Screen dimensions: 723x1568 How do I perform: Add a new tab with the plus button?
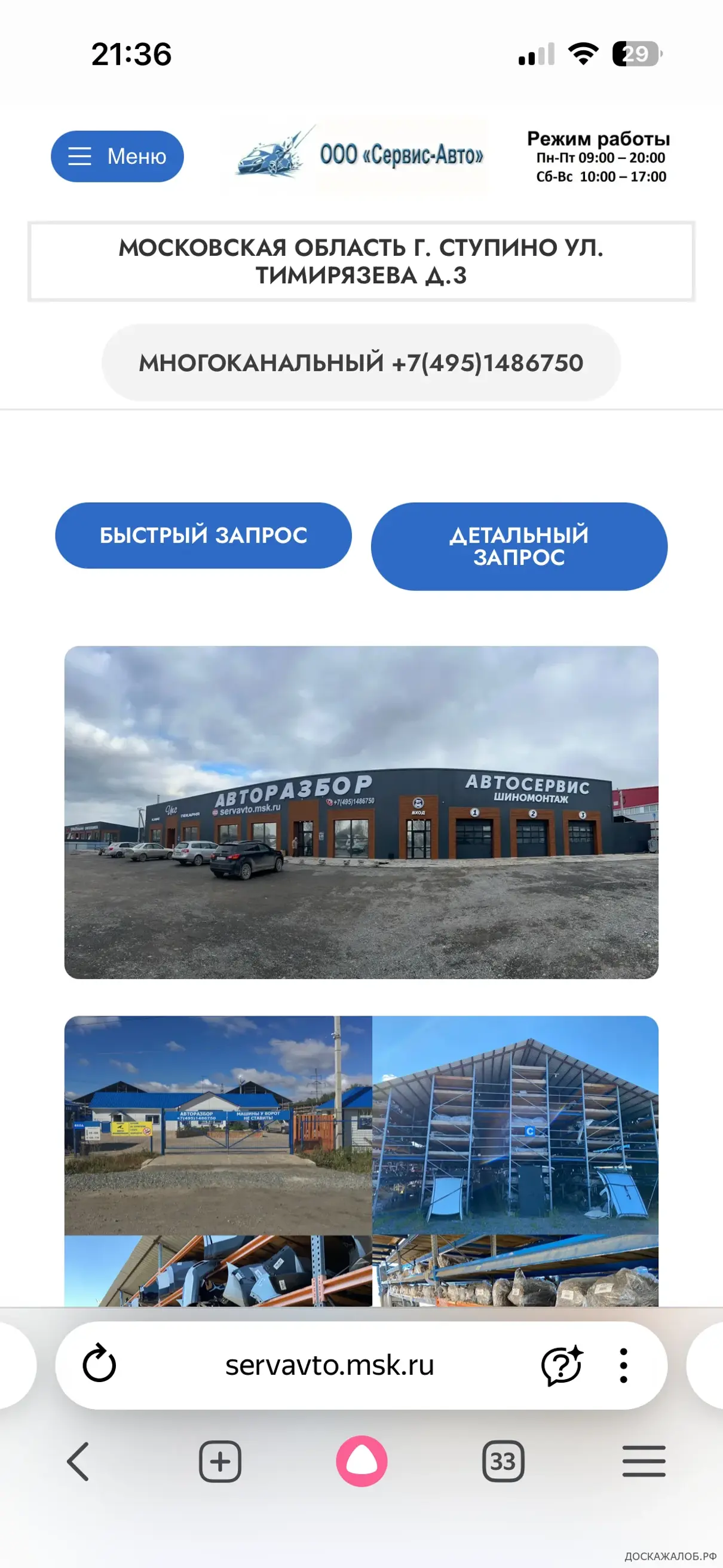(220, 1461)
